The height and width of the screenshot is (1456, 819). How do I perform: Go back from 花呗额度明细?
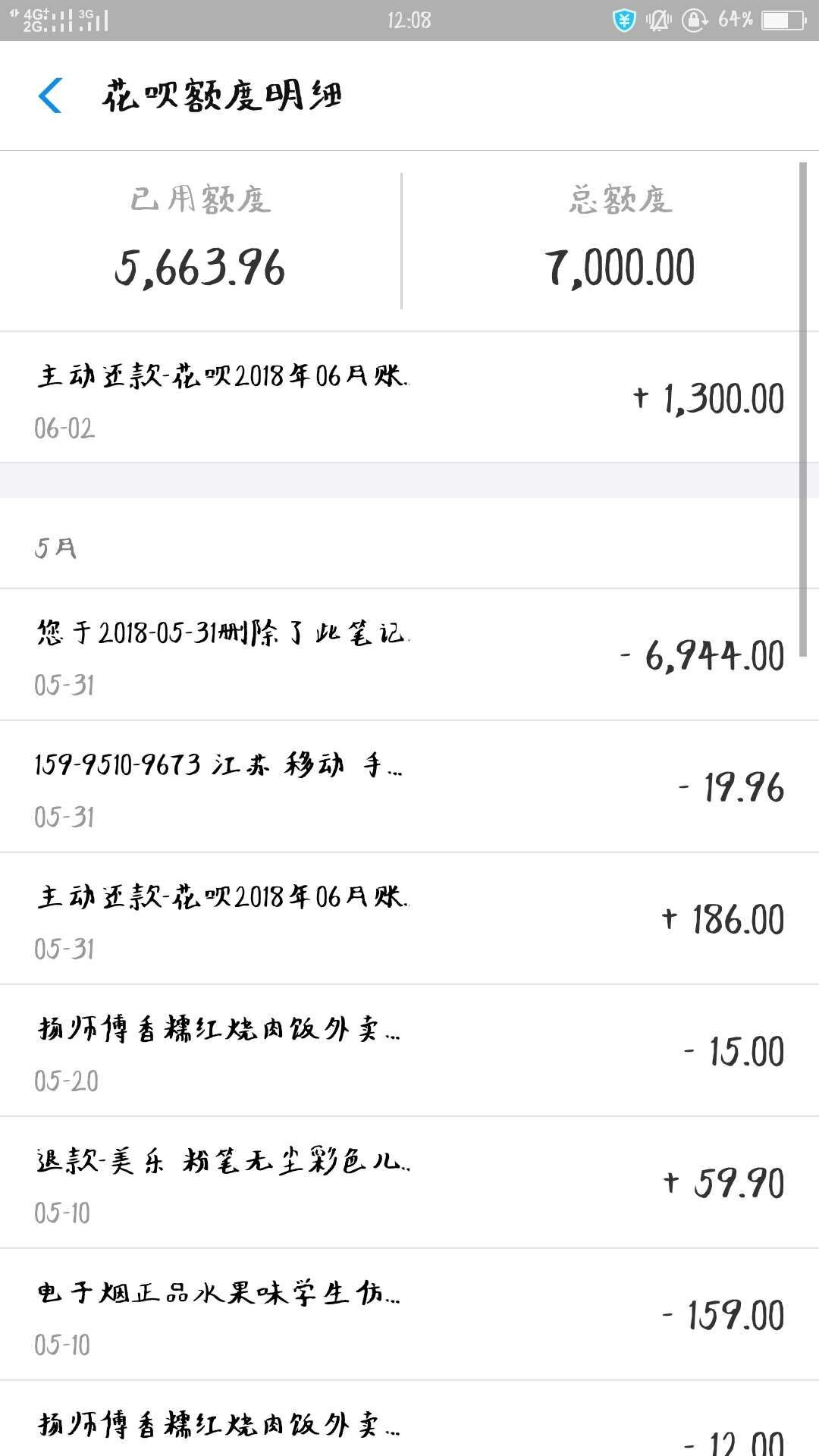(50, 96)
